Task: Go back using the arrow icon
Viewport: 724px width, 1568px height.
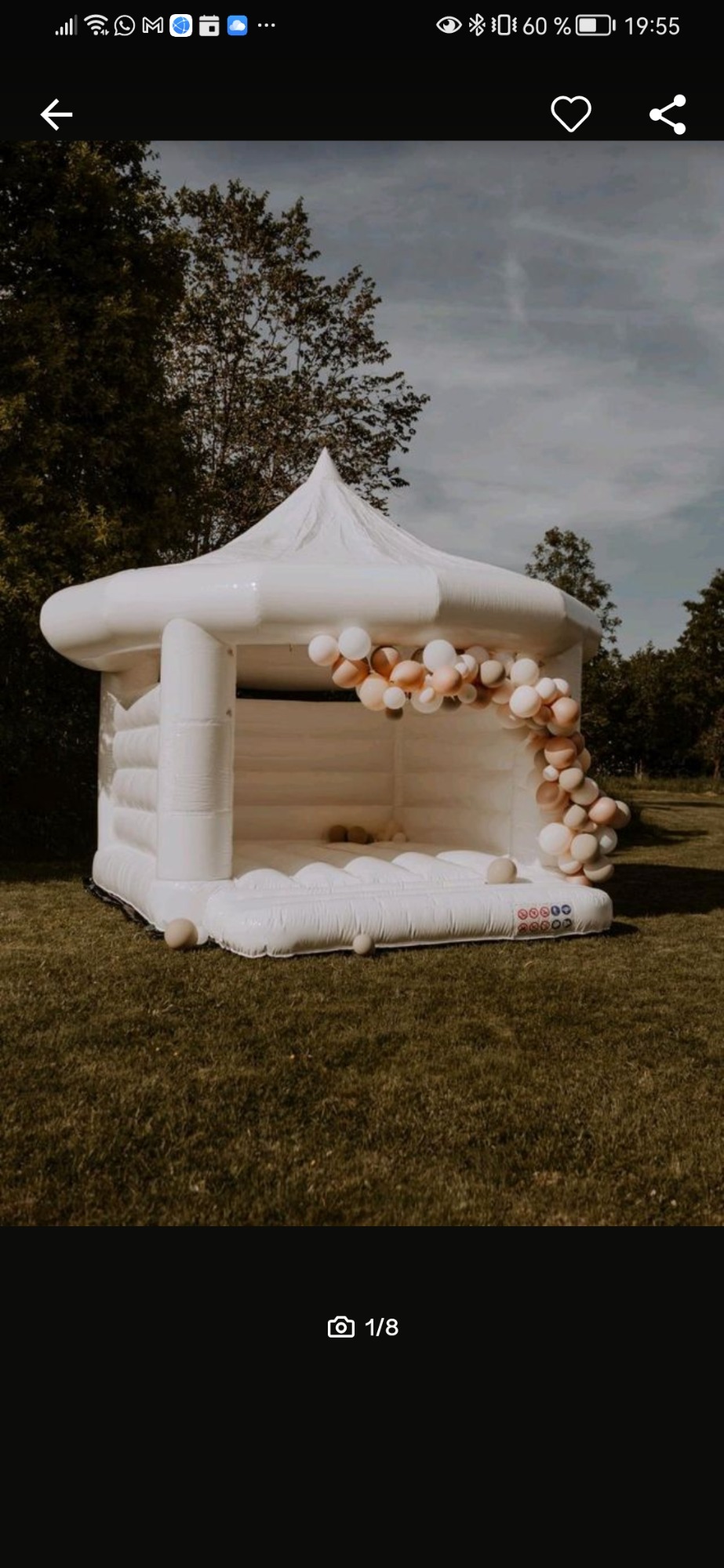Action: tap(56, 114)
